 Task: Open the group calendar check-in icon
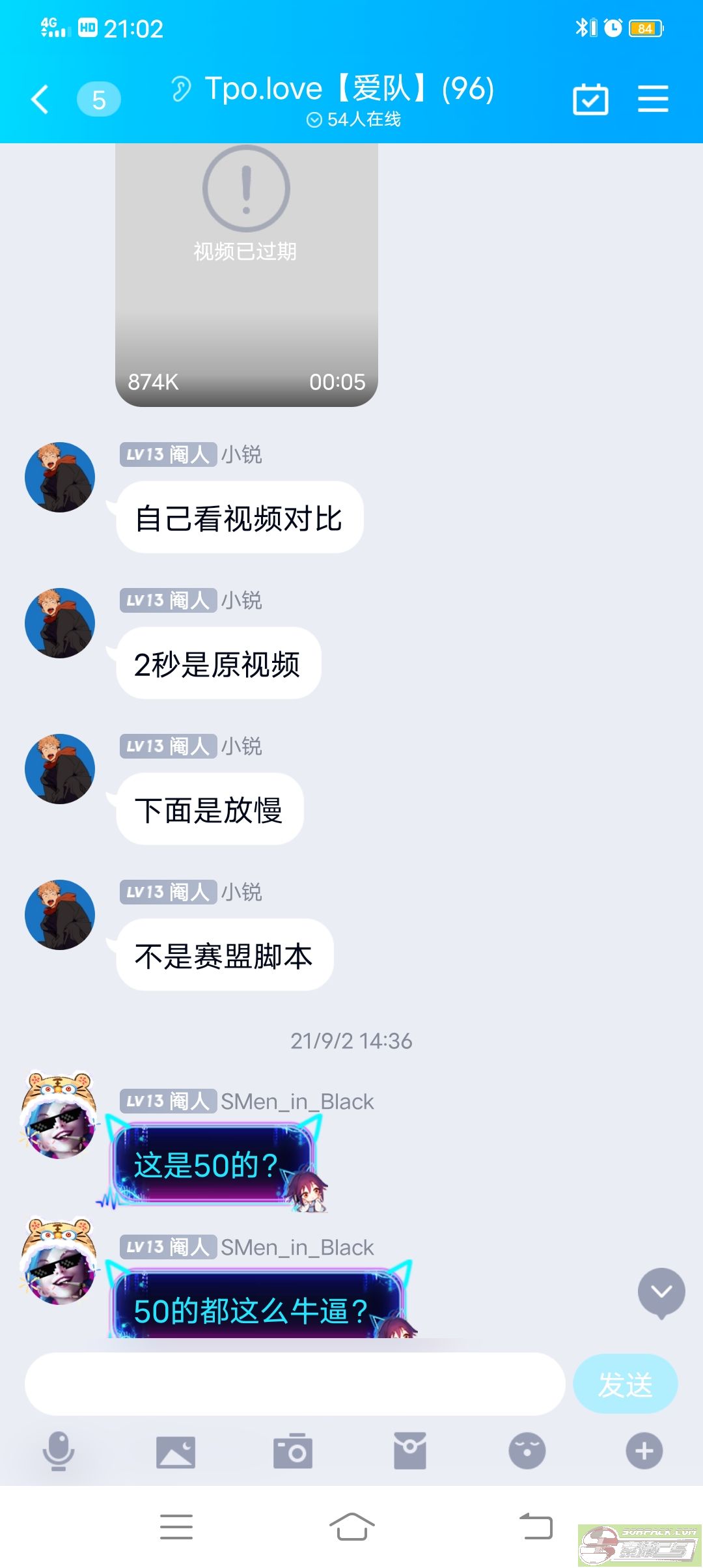coord(590,100)
